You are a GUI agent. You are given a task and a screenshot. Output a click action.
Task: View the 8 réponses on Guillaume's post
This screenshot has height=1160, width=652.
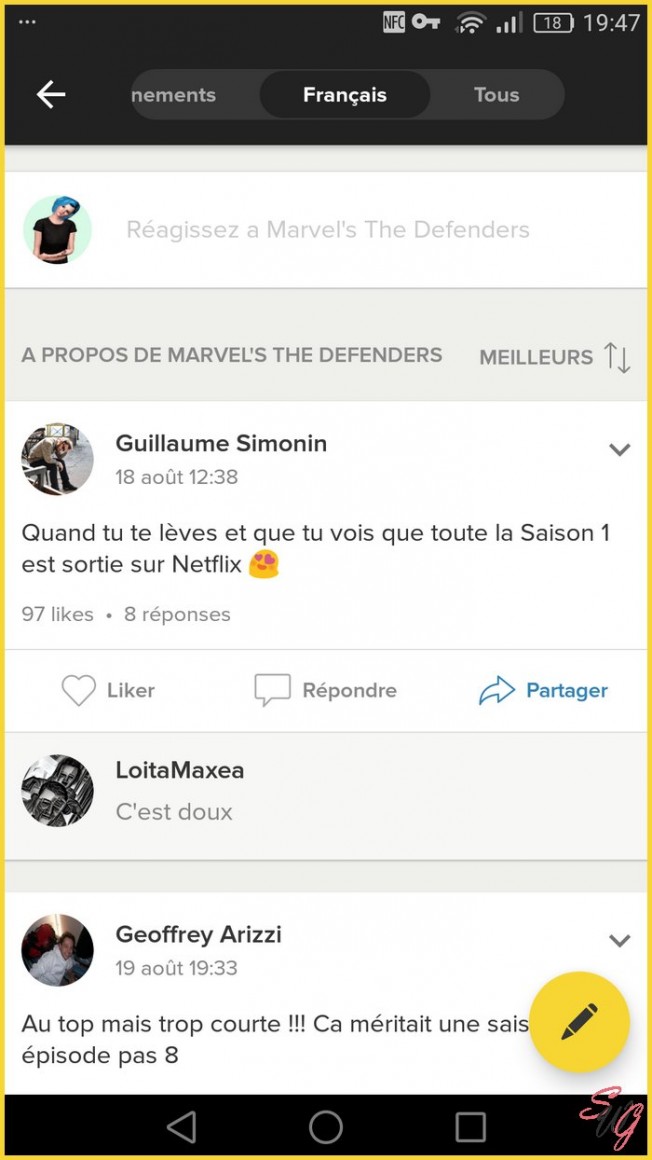tap(177, 614)
